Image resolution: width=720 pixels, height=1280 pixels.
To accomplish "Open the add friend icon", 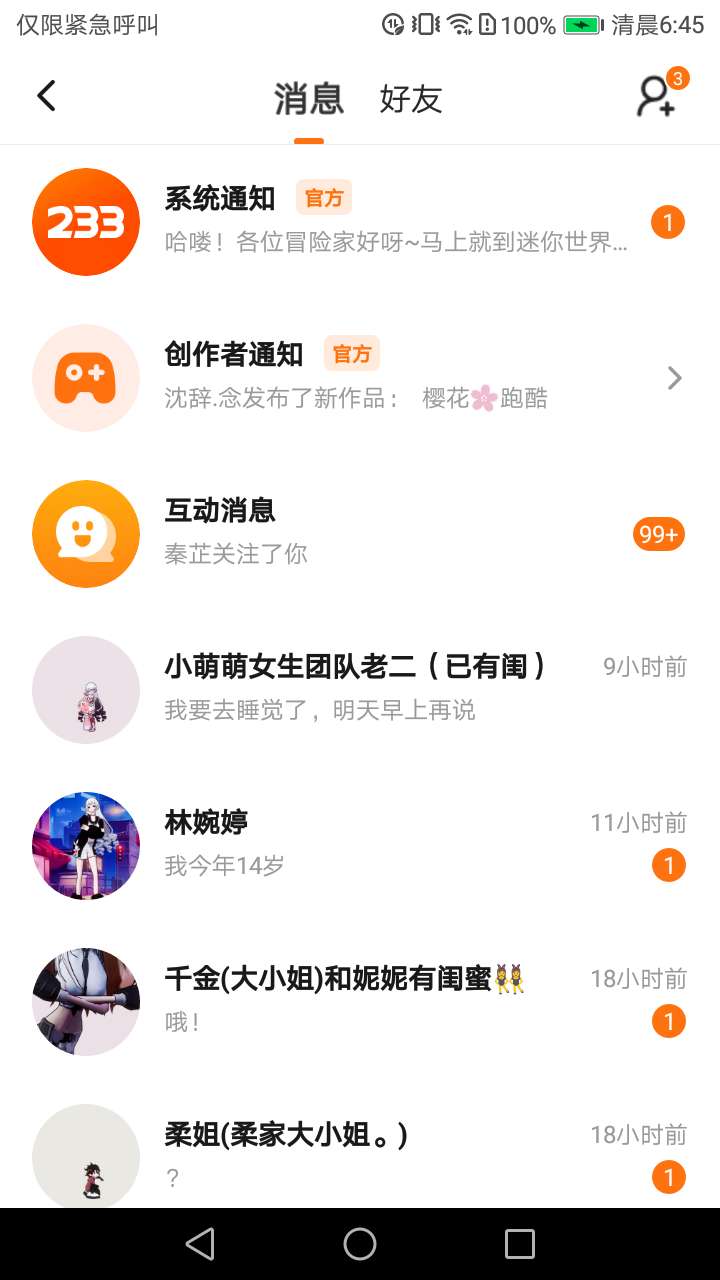I will click(x=657, y=96).
